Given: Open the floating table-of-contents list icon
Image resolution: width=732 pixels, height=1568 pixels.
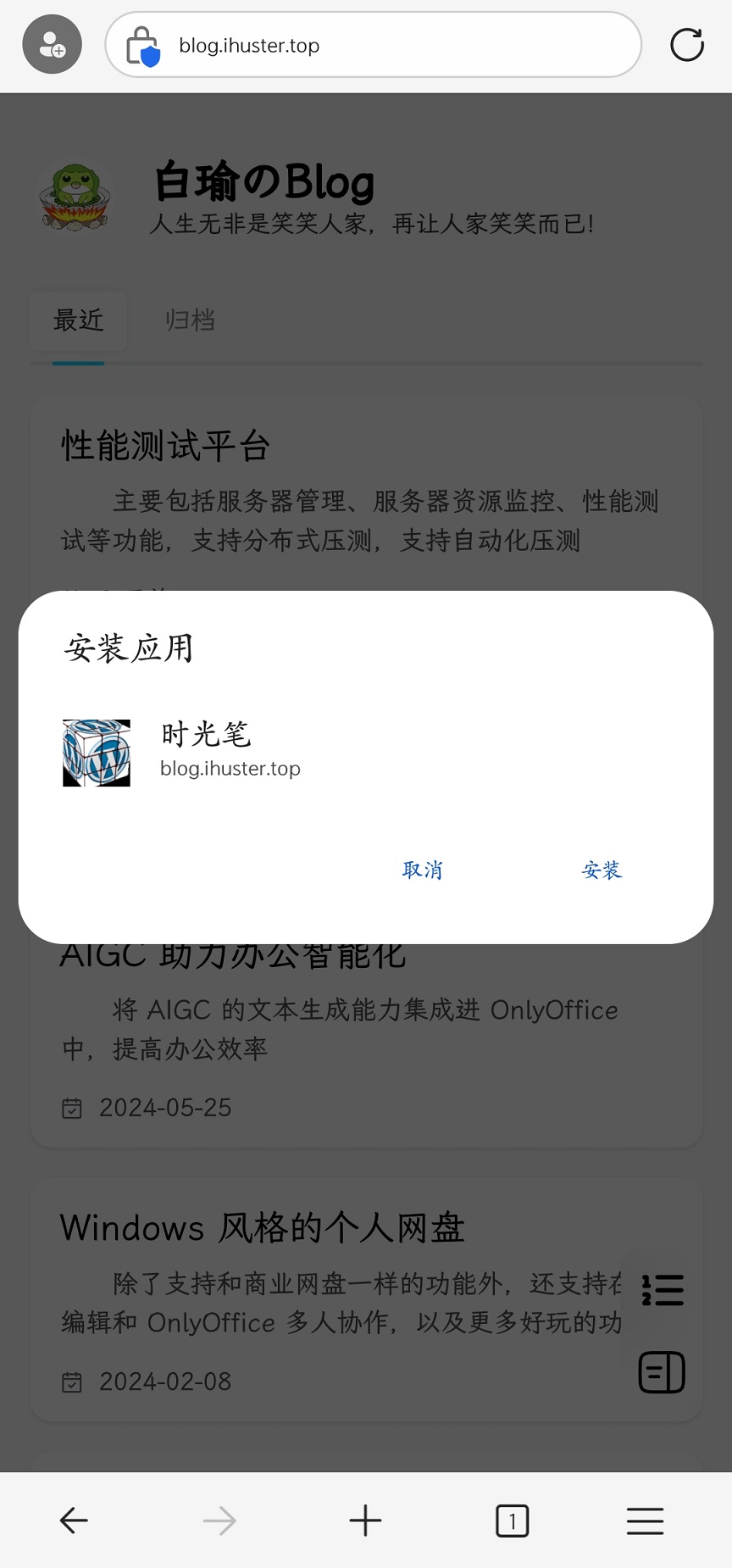Looking at the screenshot, I should point(662,1289).
